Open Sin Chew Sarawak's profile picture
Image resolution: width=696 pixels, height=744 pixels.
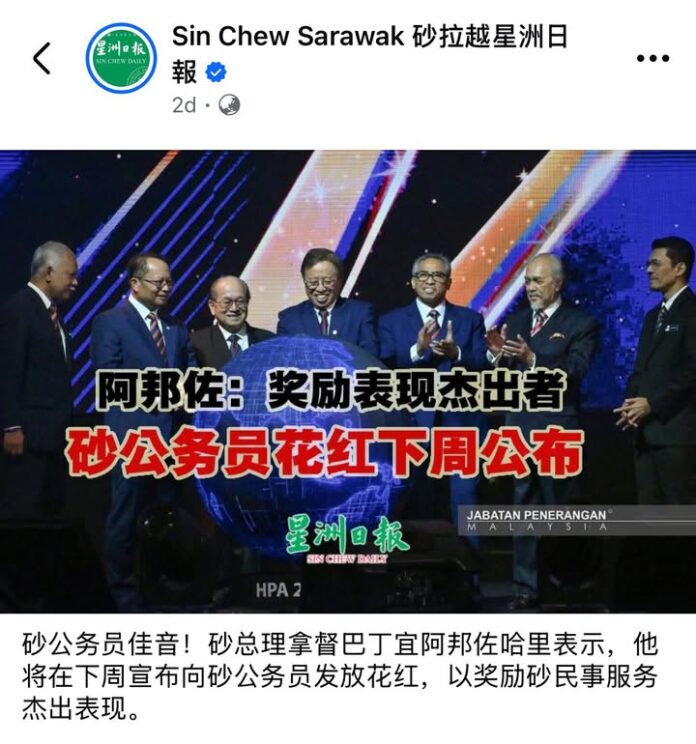[121, 58]
